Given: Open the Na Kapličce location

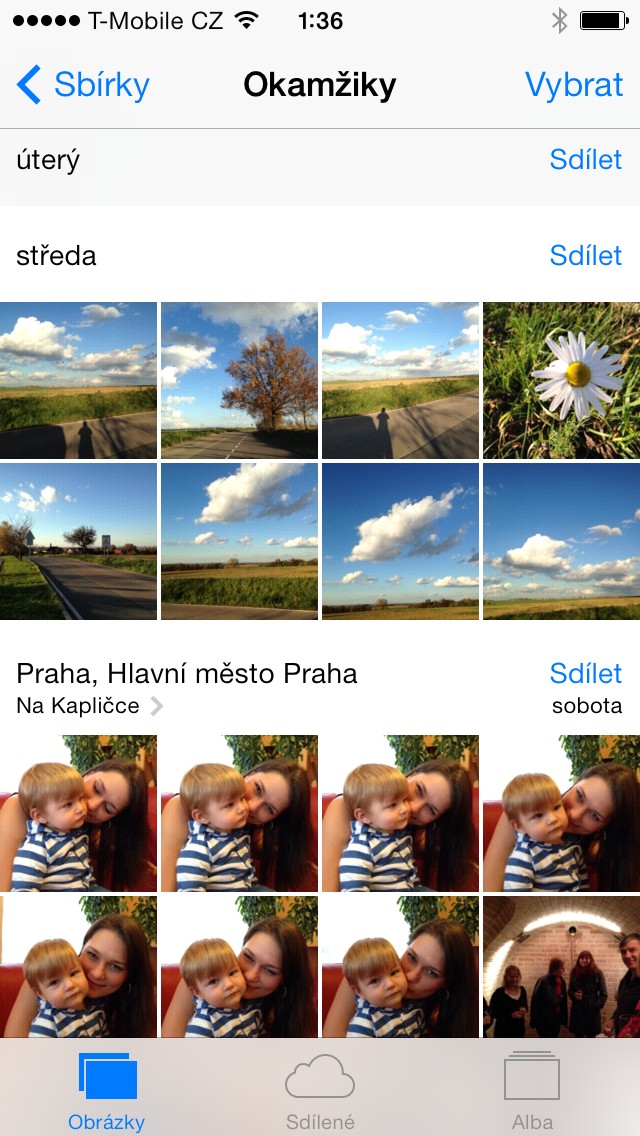Looking at the screenshot, I should click(x=89, y=706).
